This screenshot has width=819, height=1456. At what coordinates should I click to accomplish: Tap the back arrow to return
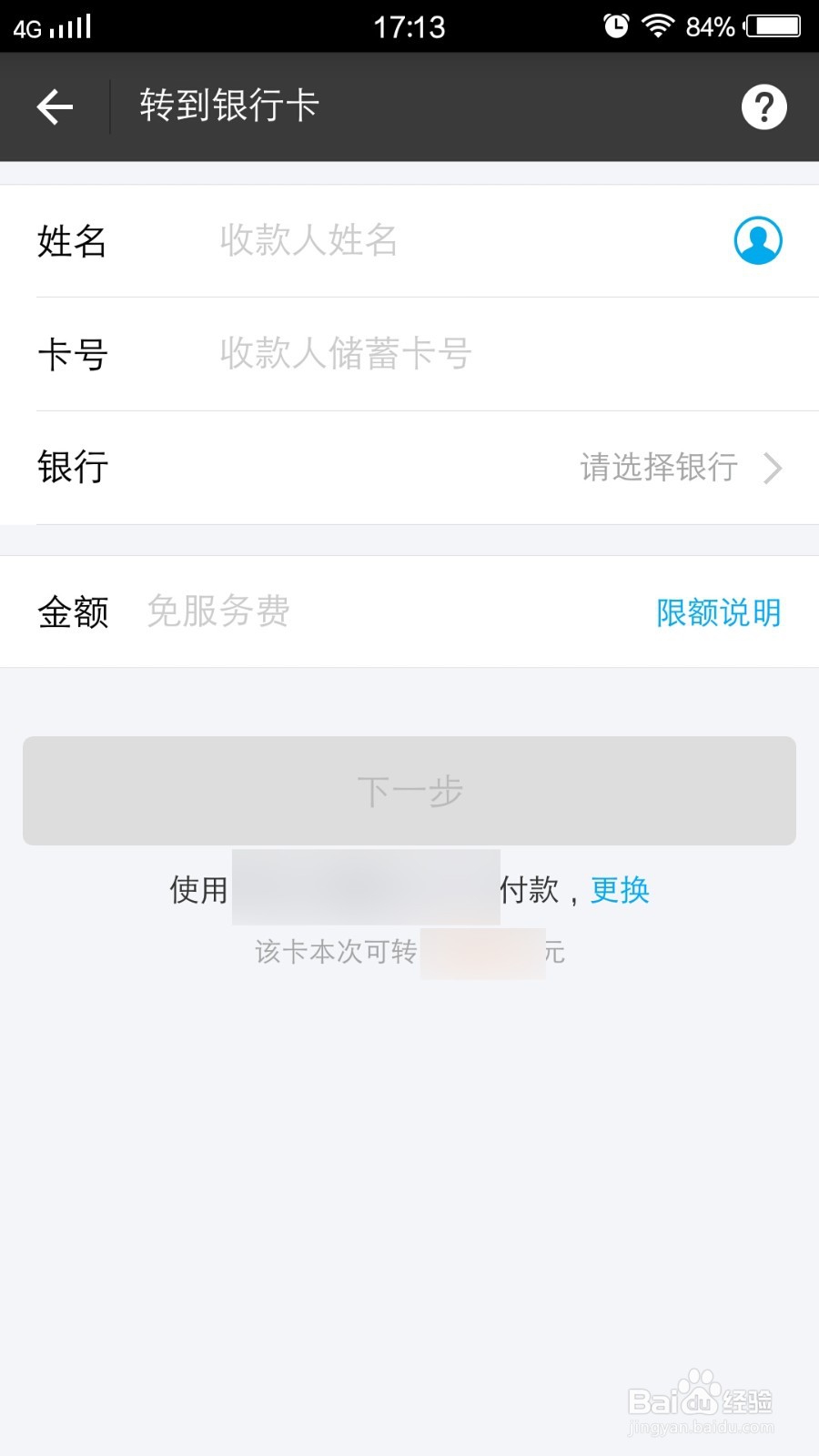(55, 106)
